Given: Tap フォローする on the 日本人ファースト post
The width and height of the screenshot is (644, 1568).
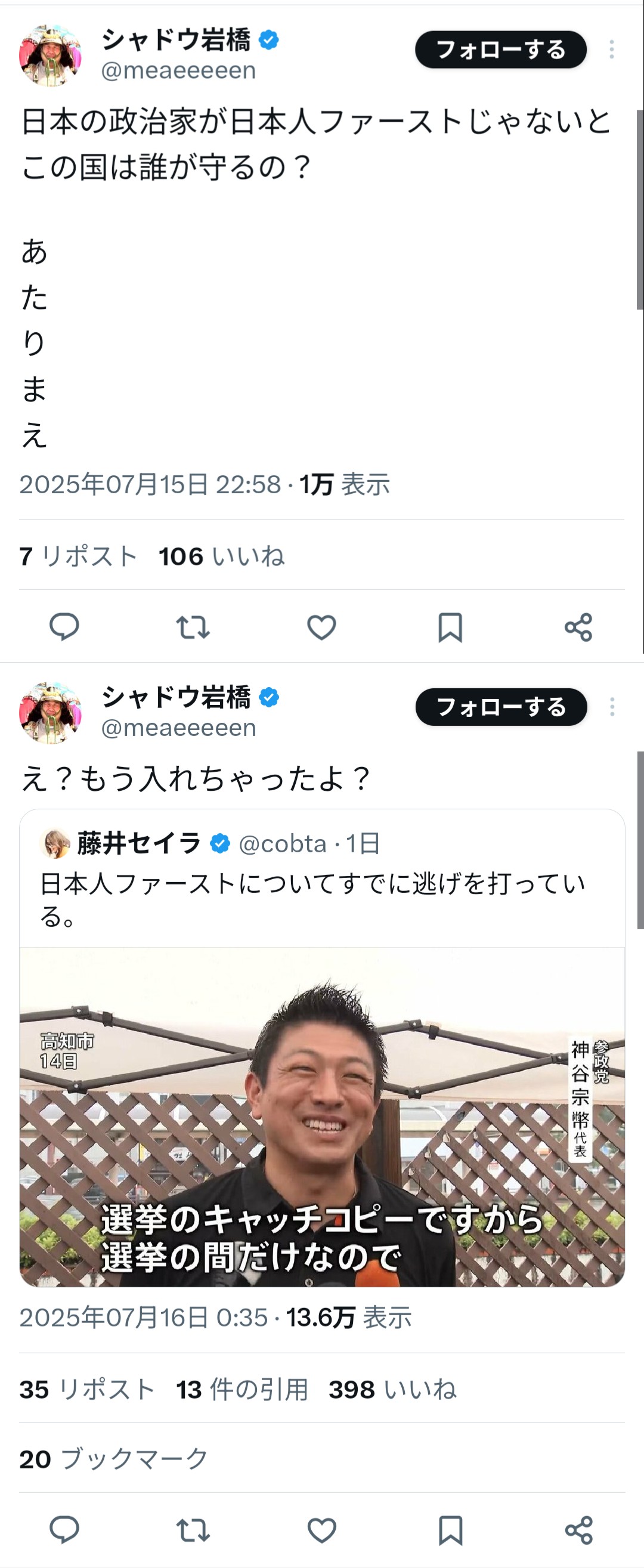Looking at the screenshot, I should tap(500, 50).
